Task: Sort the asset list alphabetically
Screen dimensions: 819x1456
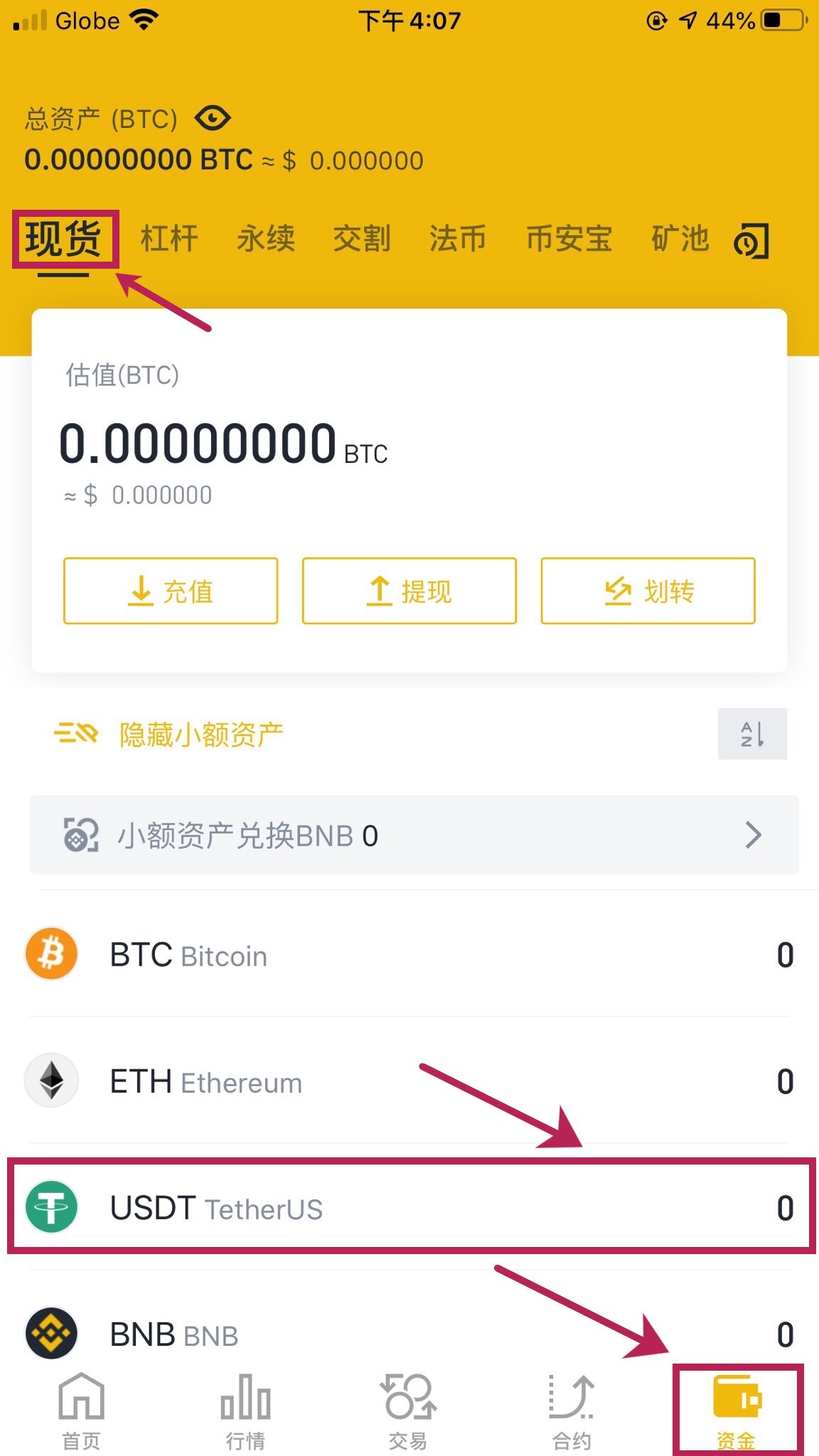Action: tap(752, 734)
